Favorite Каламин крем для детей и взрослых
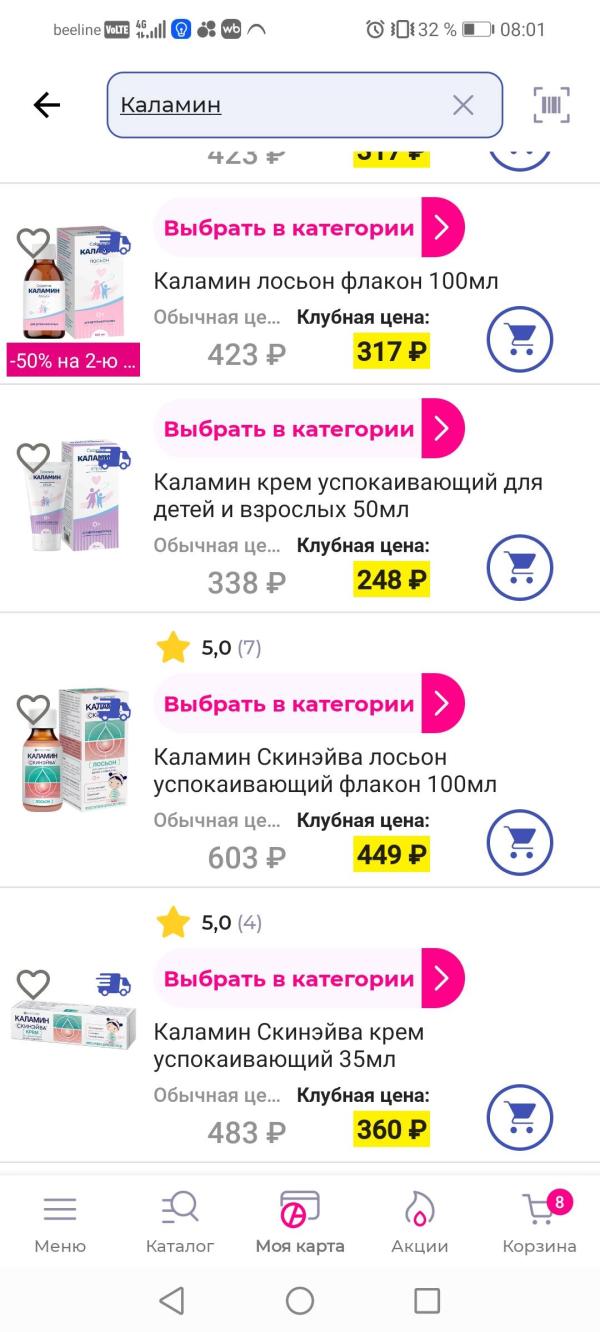Image resolution: width=600 pixels, height=1332 pixels. (x=33, y=457)
